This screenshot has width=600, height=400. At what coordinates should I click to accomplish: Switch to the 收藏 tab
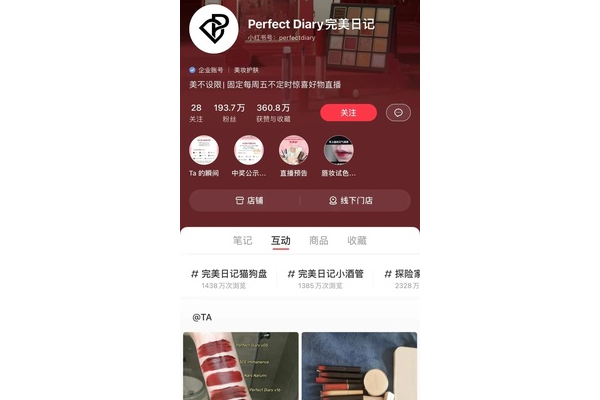[x=357, y=241]
